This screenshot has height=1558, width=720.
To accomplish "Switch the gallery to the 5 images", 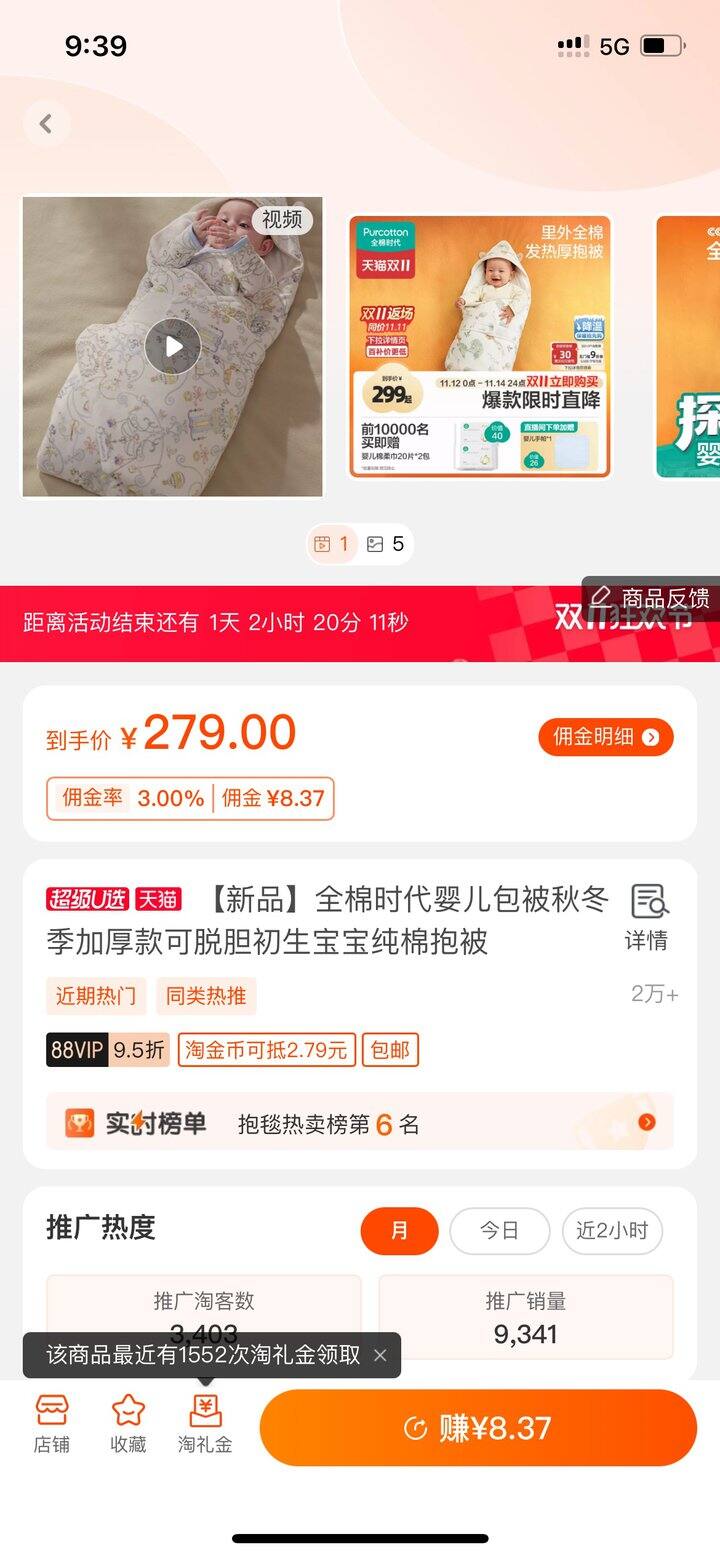I will (386, 544).
